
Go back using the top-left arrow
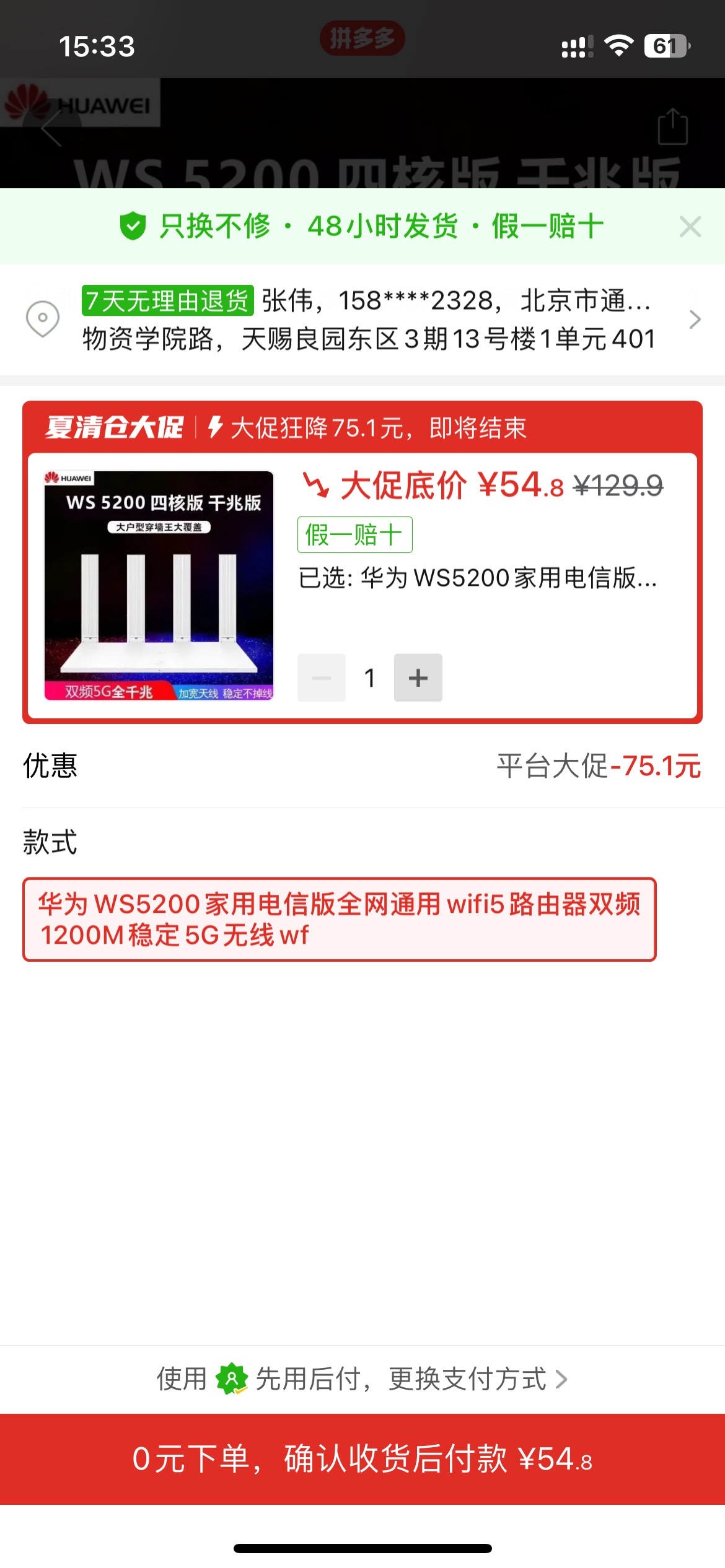tap(52, 129)
